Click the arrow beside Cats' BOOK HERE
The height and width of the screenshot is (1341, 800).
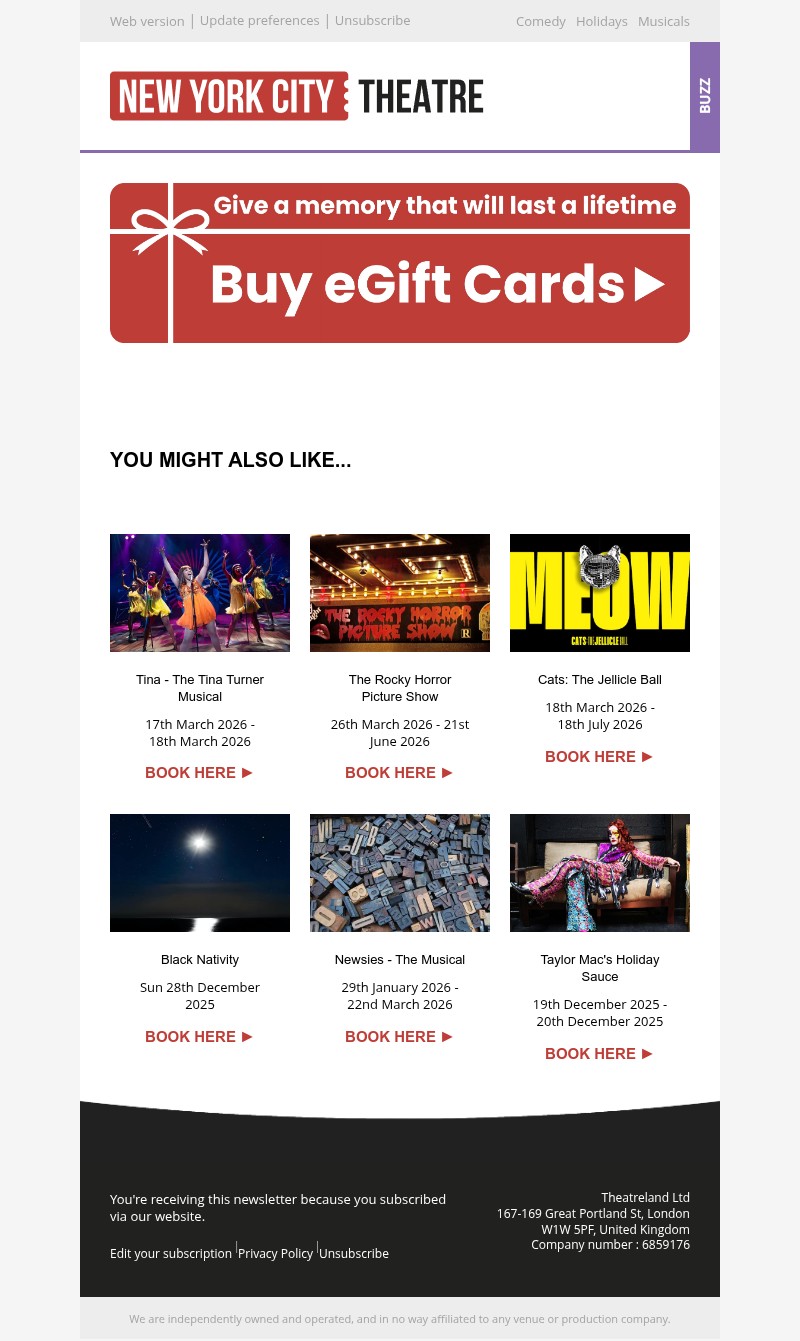pyautogui.click(x=646, y=757)
